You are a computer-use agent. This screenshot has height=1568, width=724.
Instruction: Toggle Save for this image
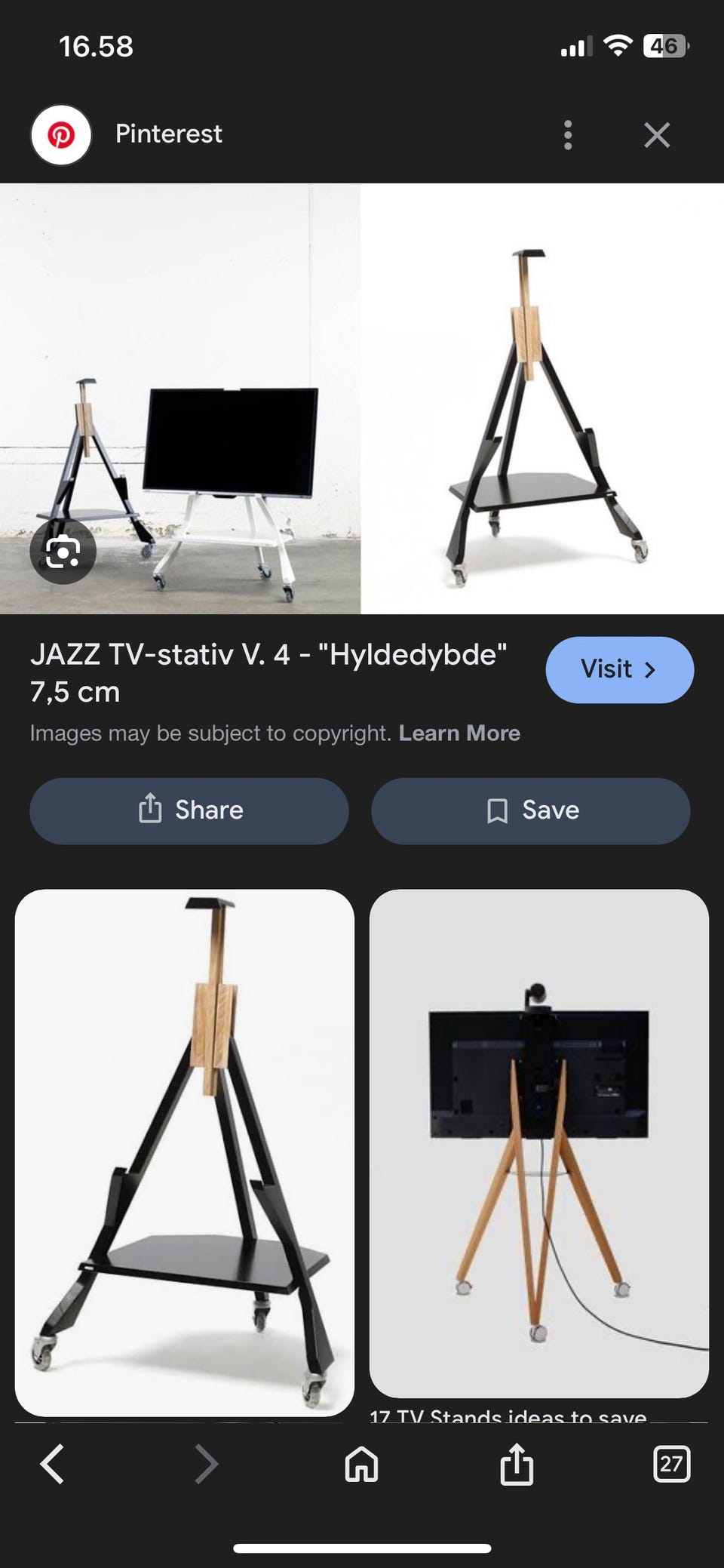(530, 810)
